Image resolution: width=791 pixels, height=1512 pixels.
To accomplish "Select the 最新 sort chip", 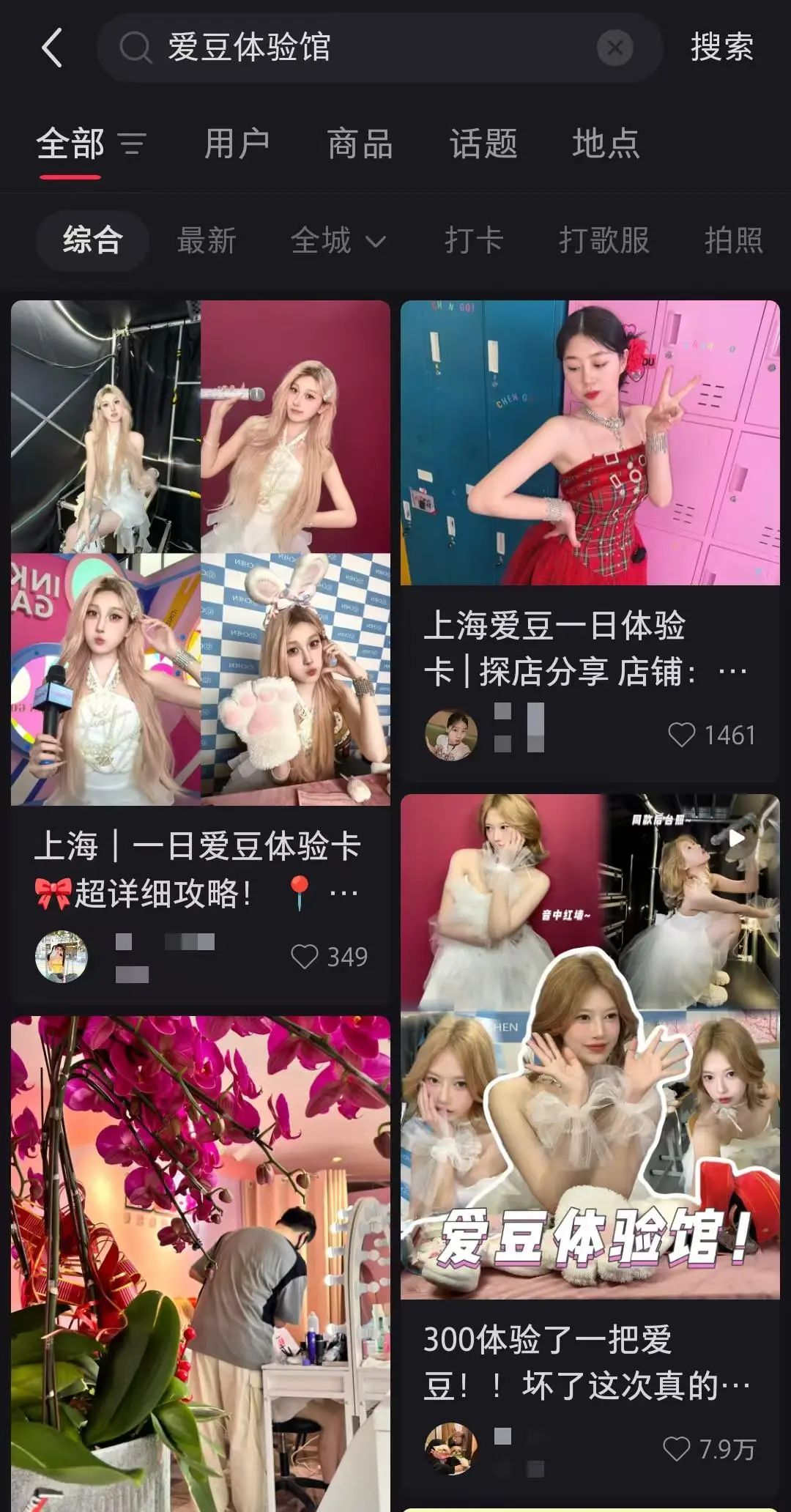I will (207, 240).
